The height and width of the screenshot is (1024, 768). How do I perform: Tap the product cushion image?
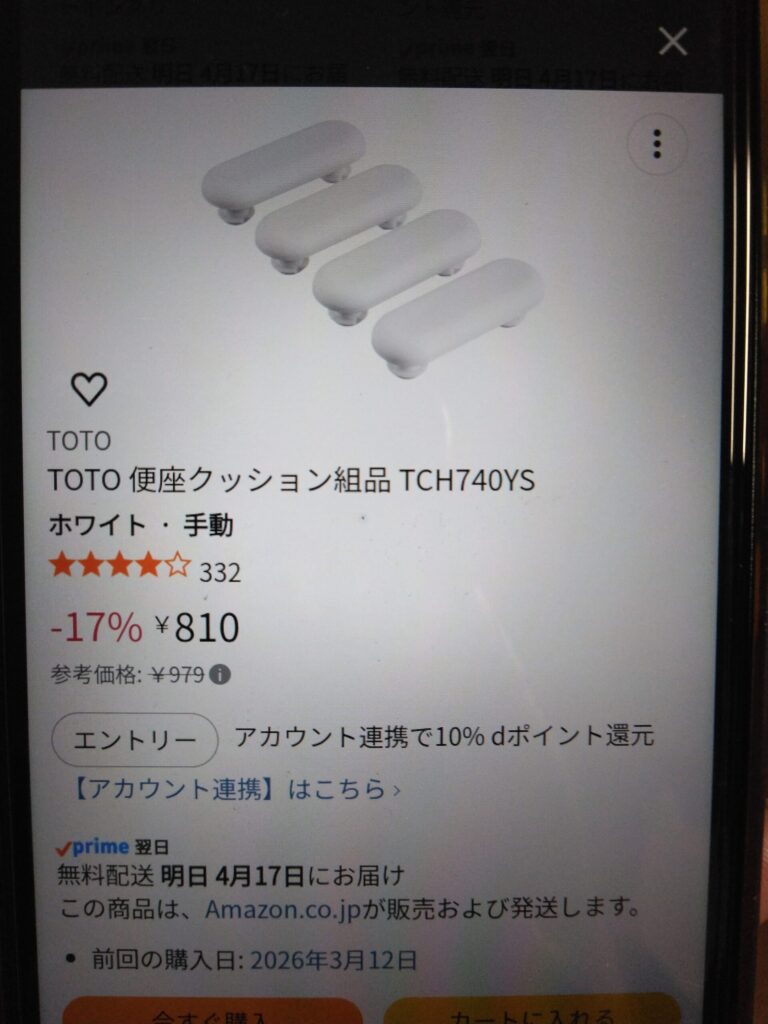(370, 240)
